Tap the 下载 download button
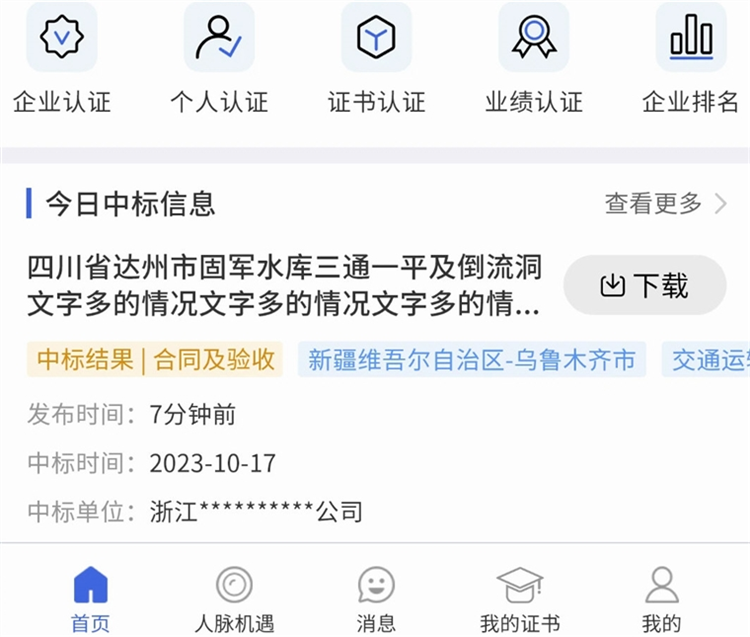The width and height of the screenshot is (750, 637). [644, 286]
